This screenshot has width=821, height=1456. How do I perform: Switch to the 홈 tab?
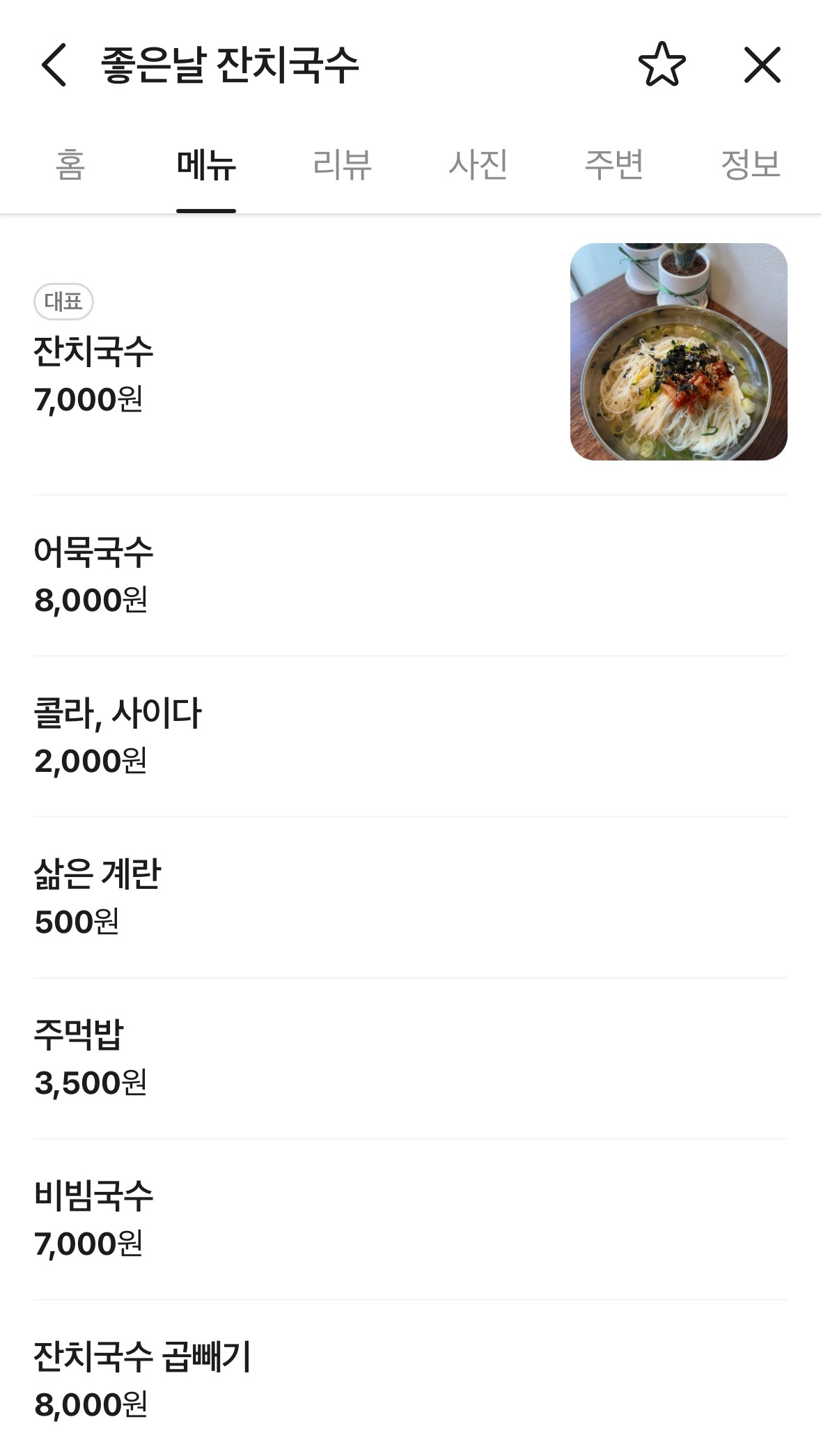tap(70, 166)
